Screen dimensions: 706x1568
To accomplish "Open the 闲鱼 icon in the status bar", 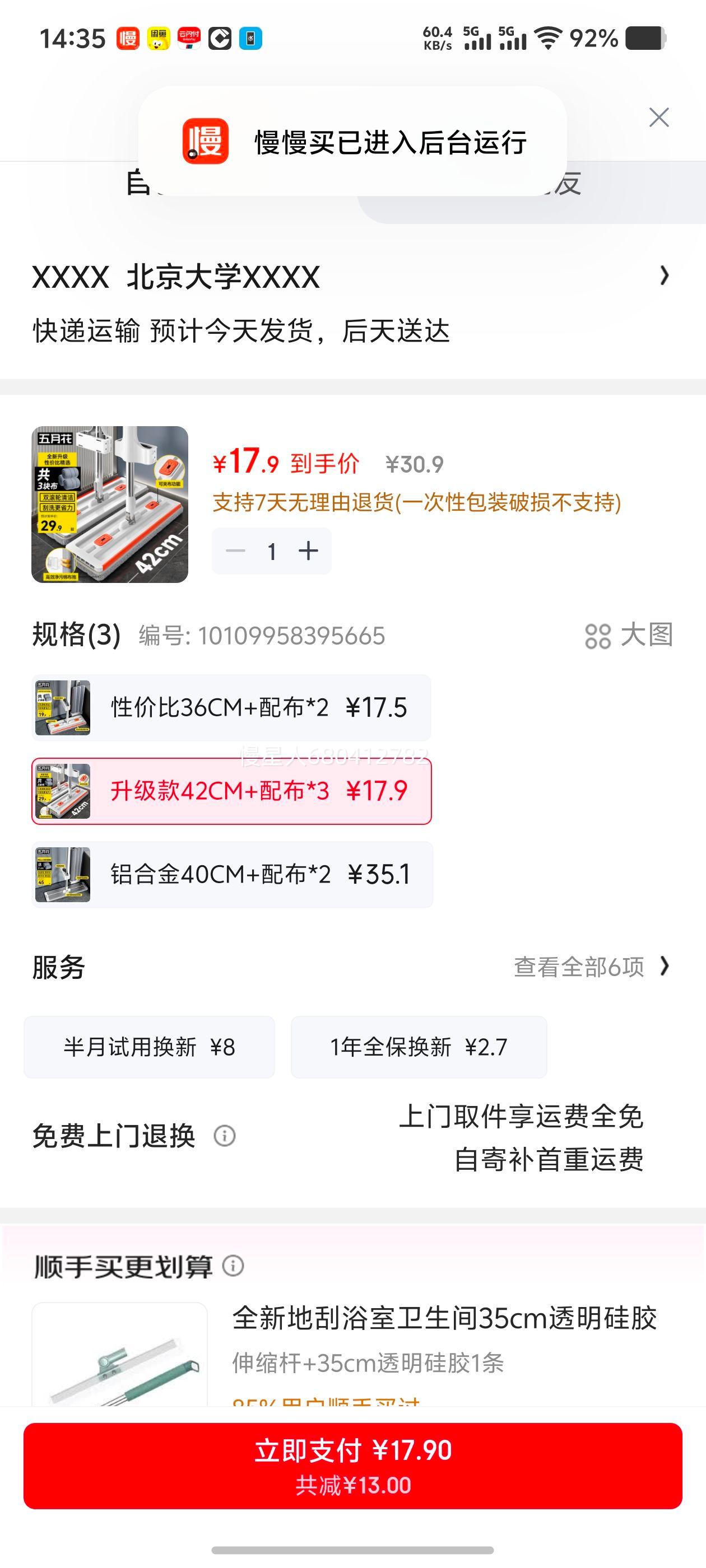I will [160, 38].
